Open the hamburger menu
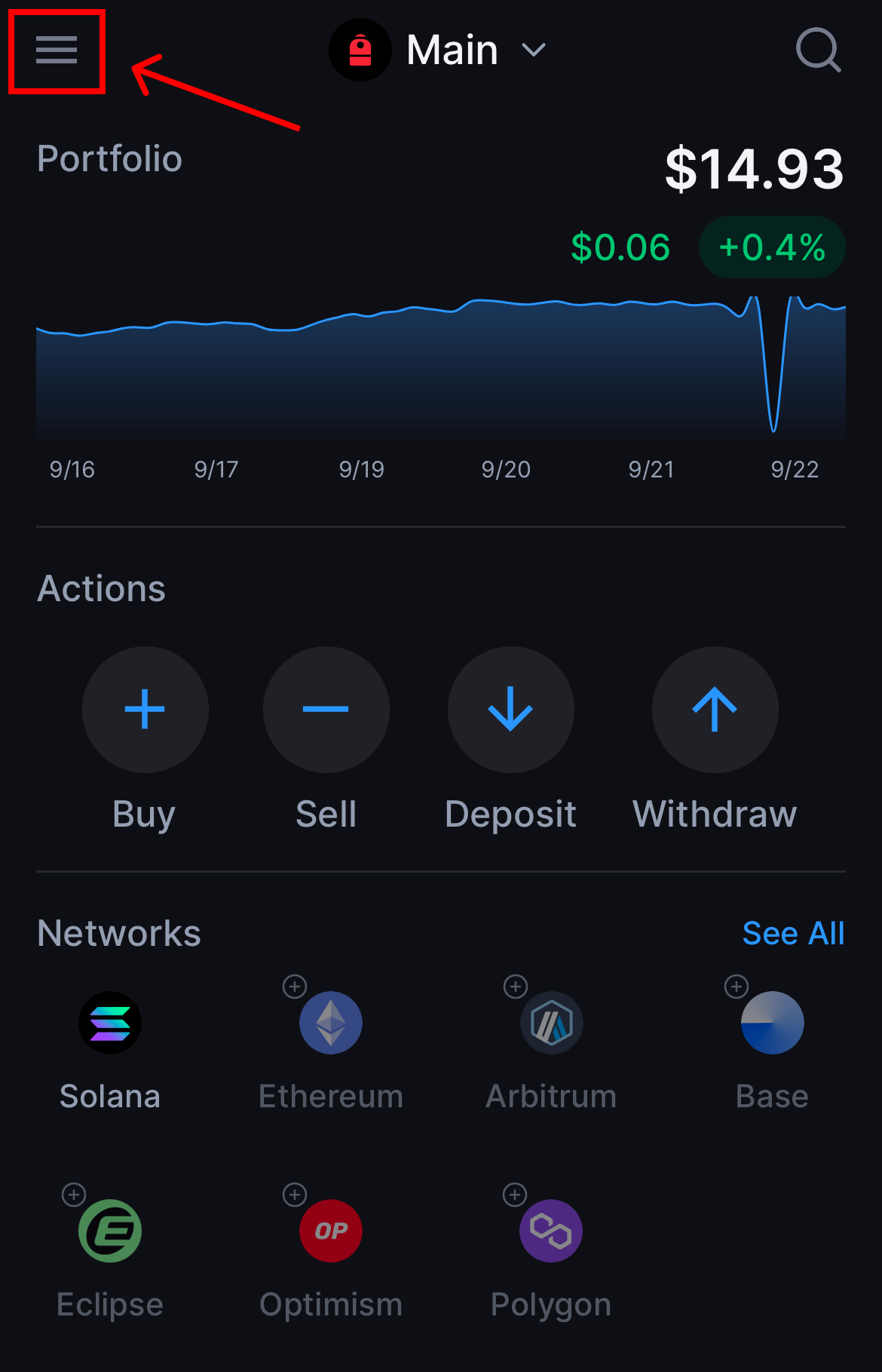The height and width of the screenshot is (1372, 882). [57, 51]
